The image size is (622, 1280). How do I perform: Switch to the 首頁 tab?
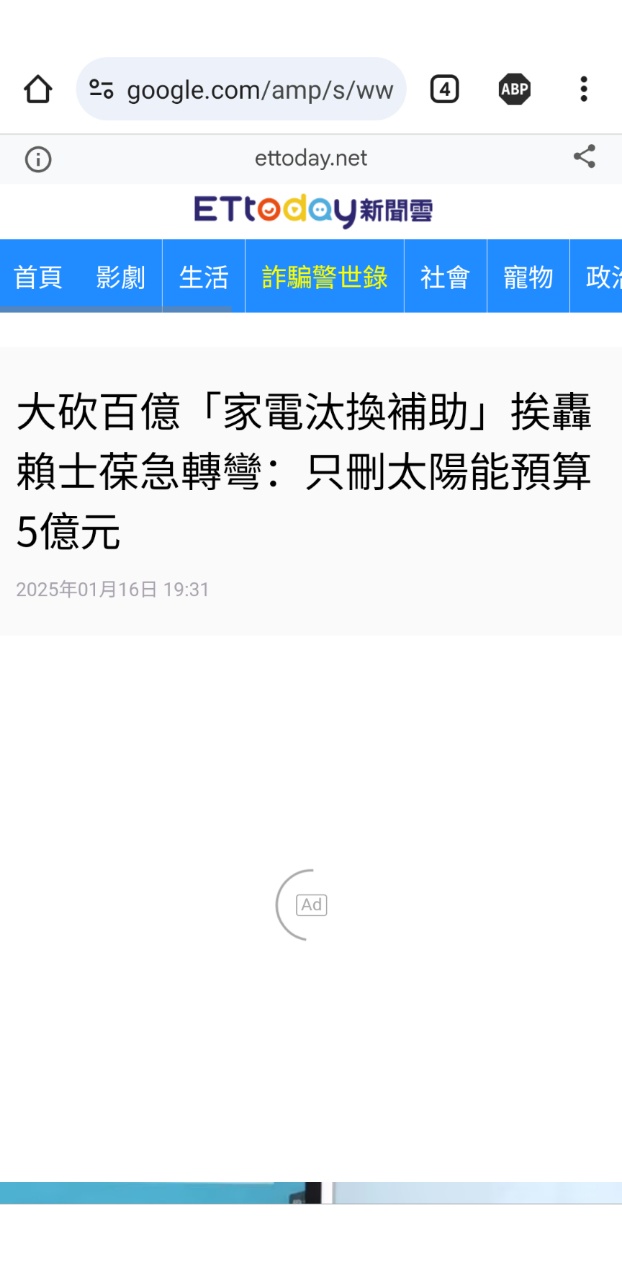point(38,277)
